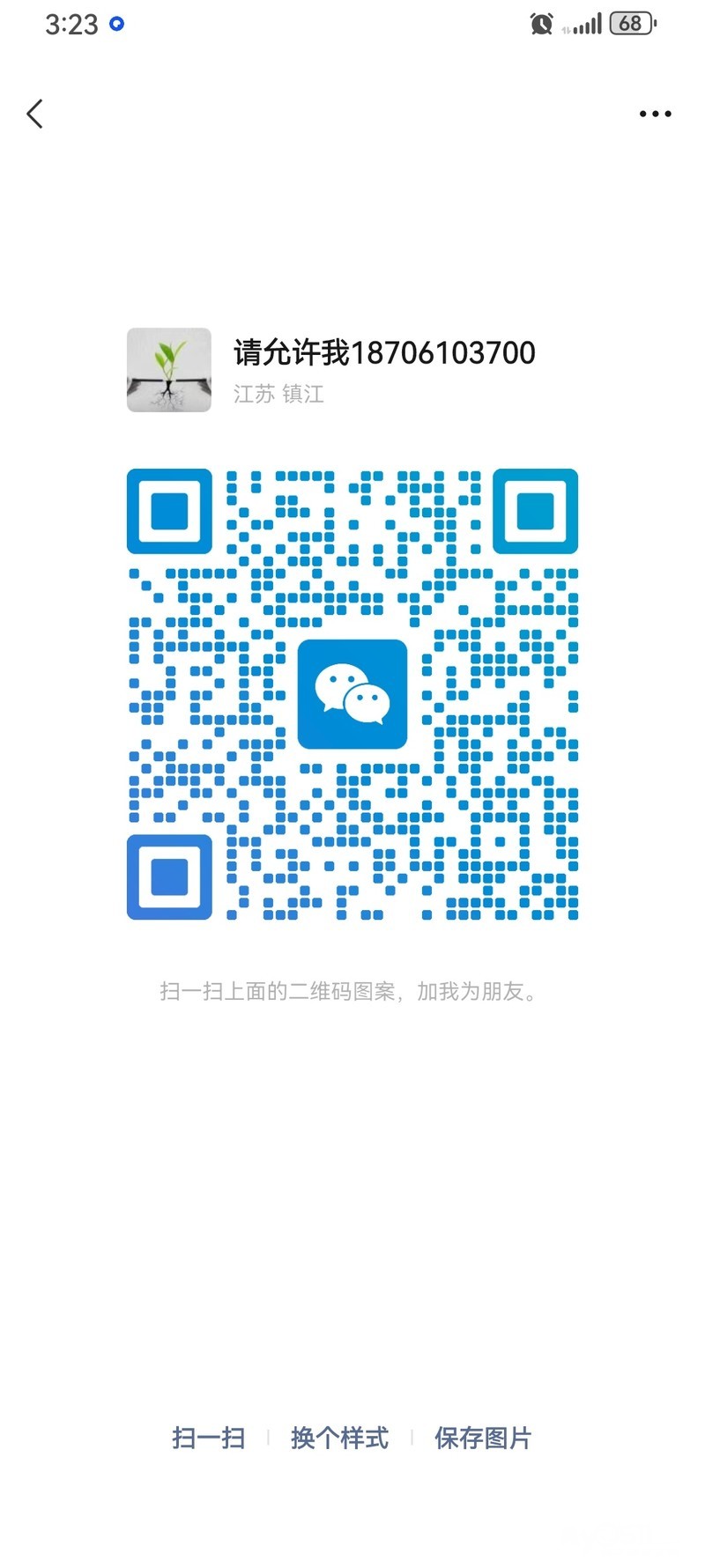Open the three-dot overflow menu
Image resolution: width=705 pixels, height=1568 pixels.
tap(655, 114)
